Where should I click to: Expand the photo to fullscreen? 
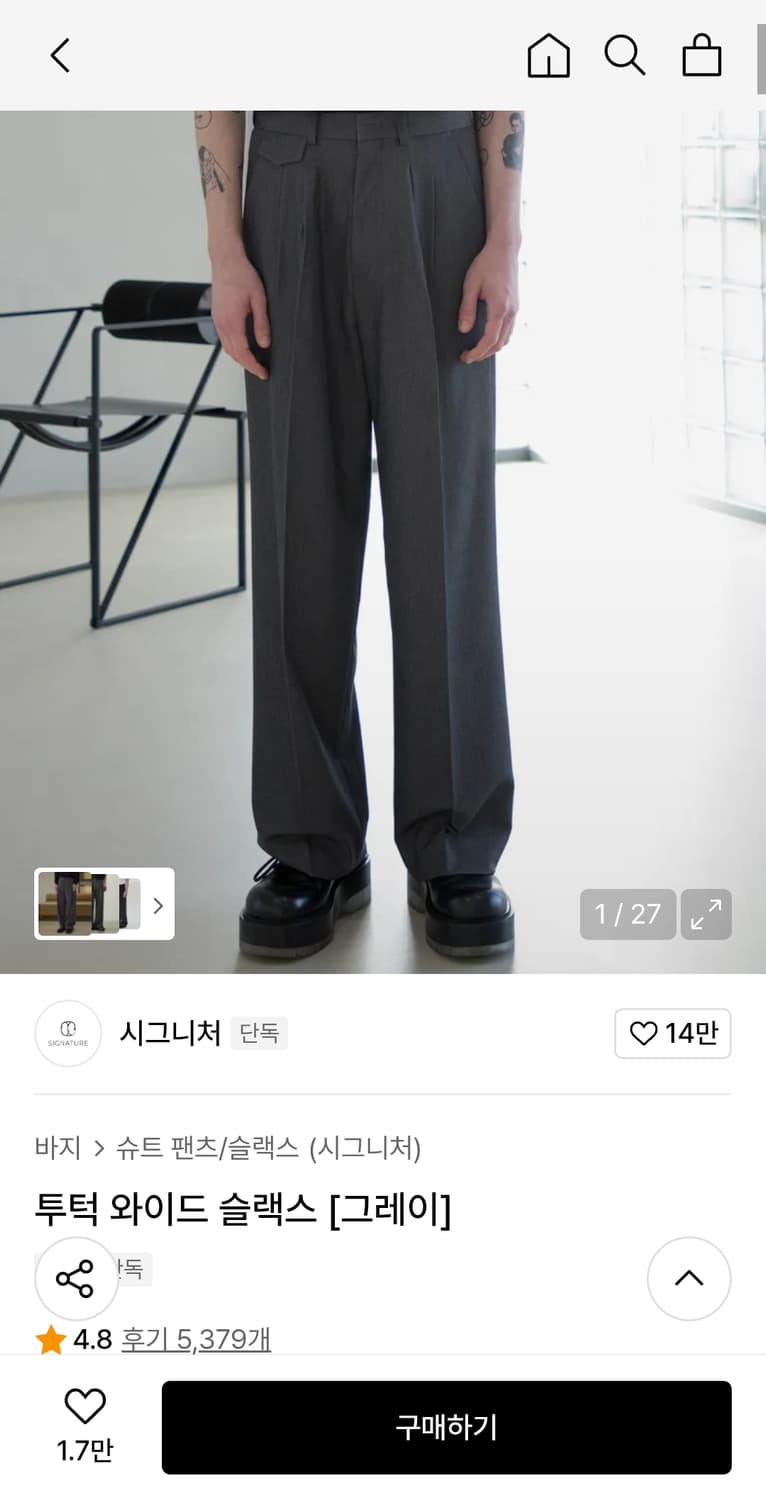707,914
